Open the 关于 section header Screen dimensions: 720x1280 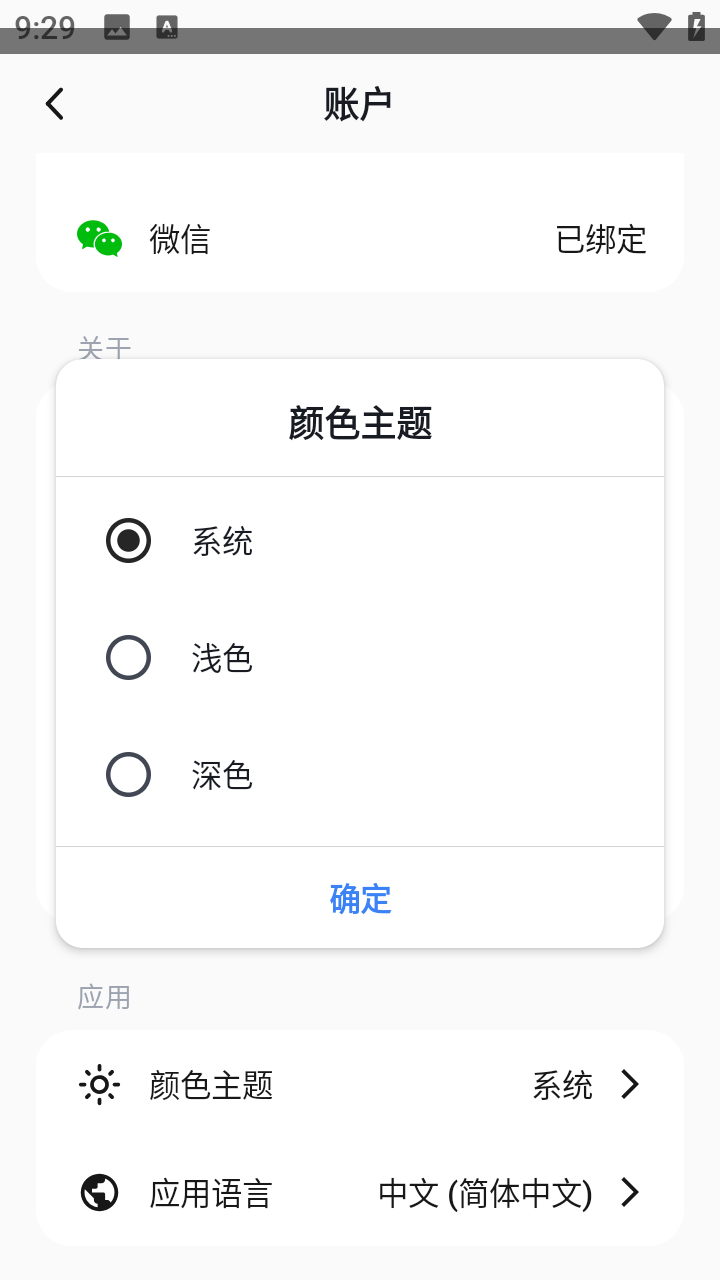pyautogui.click(x=105, y=346)
